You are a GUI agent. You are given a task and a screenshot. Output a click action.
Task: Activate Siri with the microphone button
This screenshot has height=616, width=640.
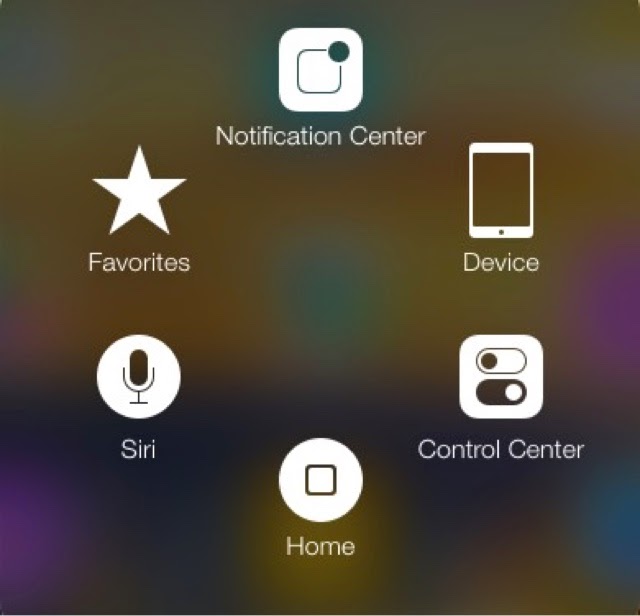[x=139, y=376]
